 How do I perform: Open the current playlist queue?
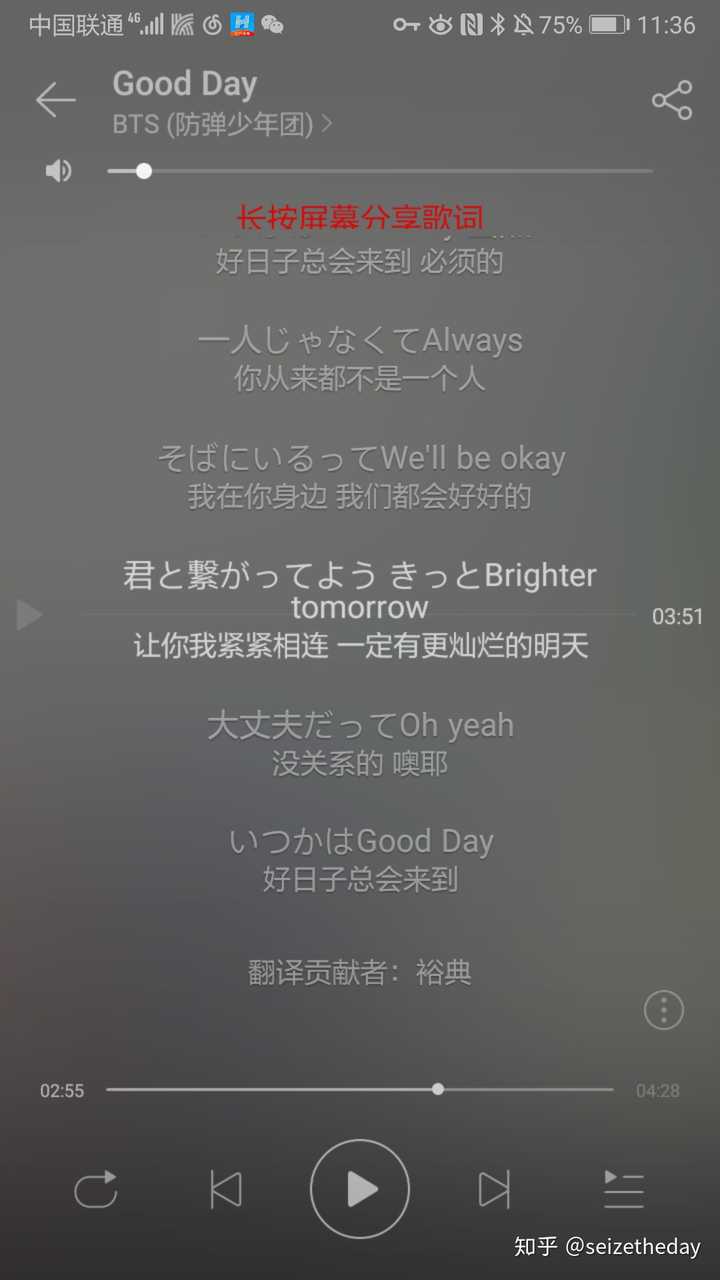624,1190
